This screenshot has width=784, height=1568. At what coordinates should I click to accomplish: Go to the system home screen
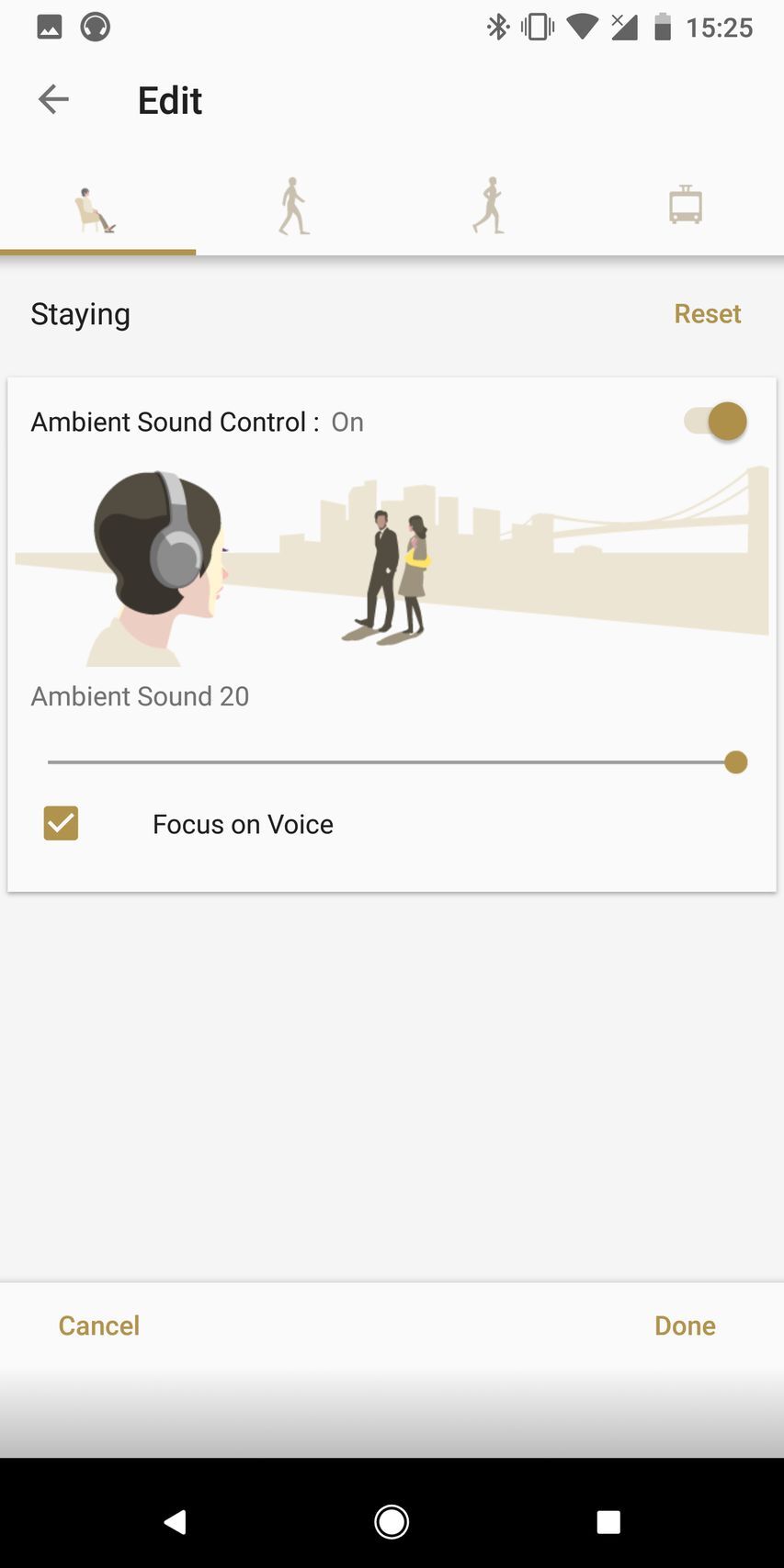click(x=392, y=1522)
